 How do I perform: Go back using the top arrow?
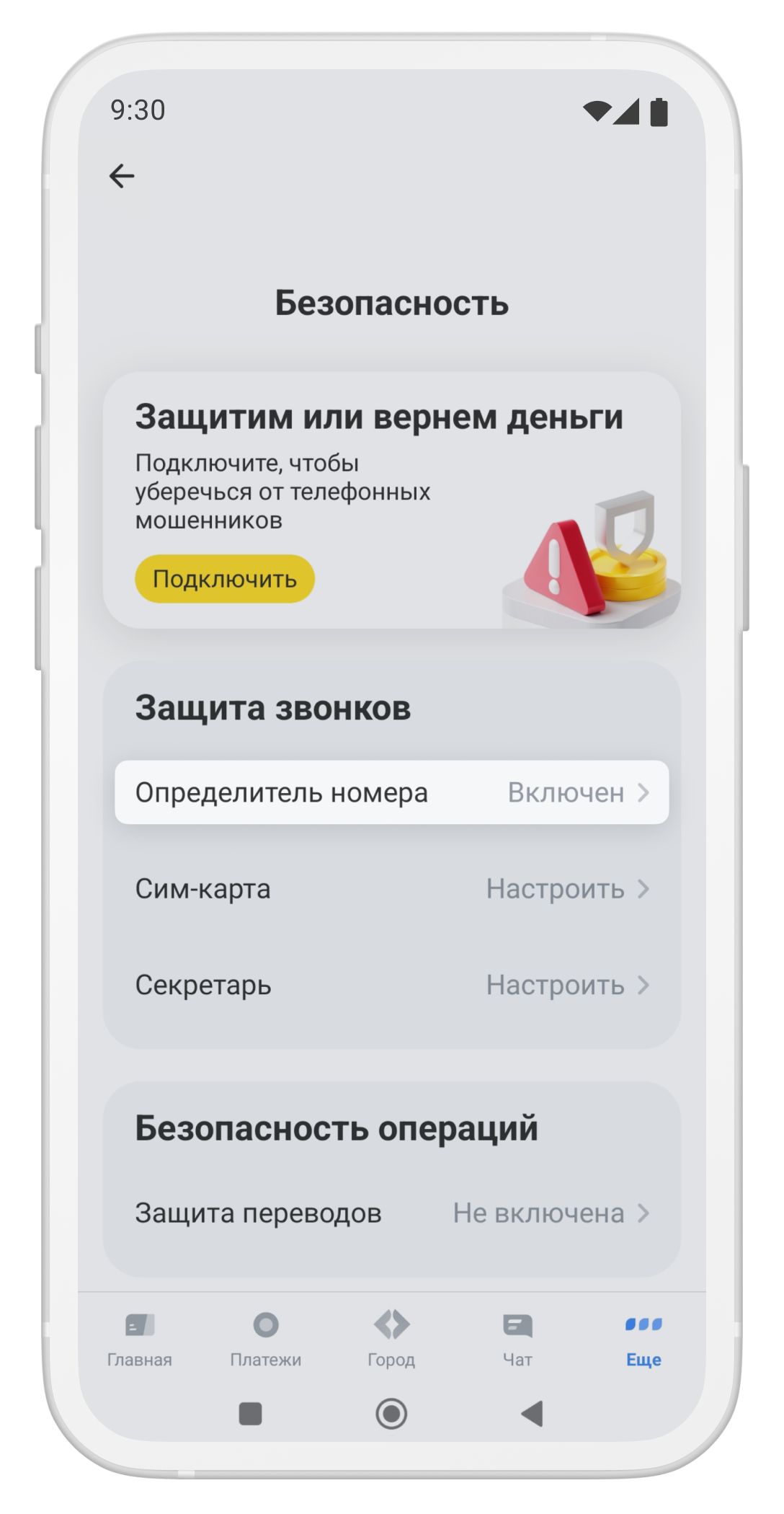coord(122,176)
